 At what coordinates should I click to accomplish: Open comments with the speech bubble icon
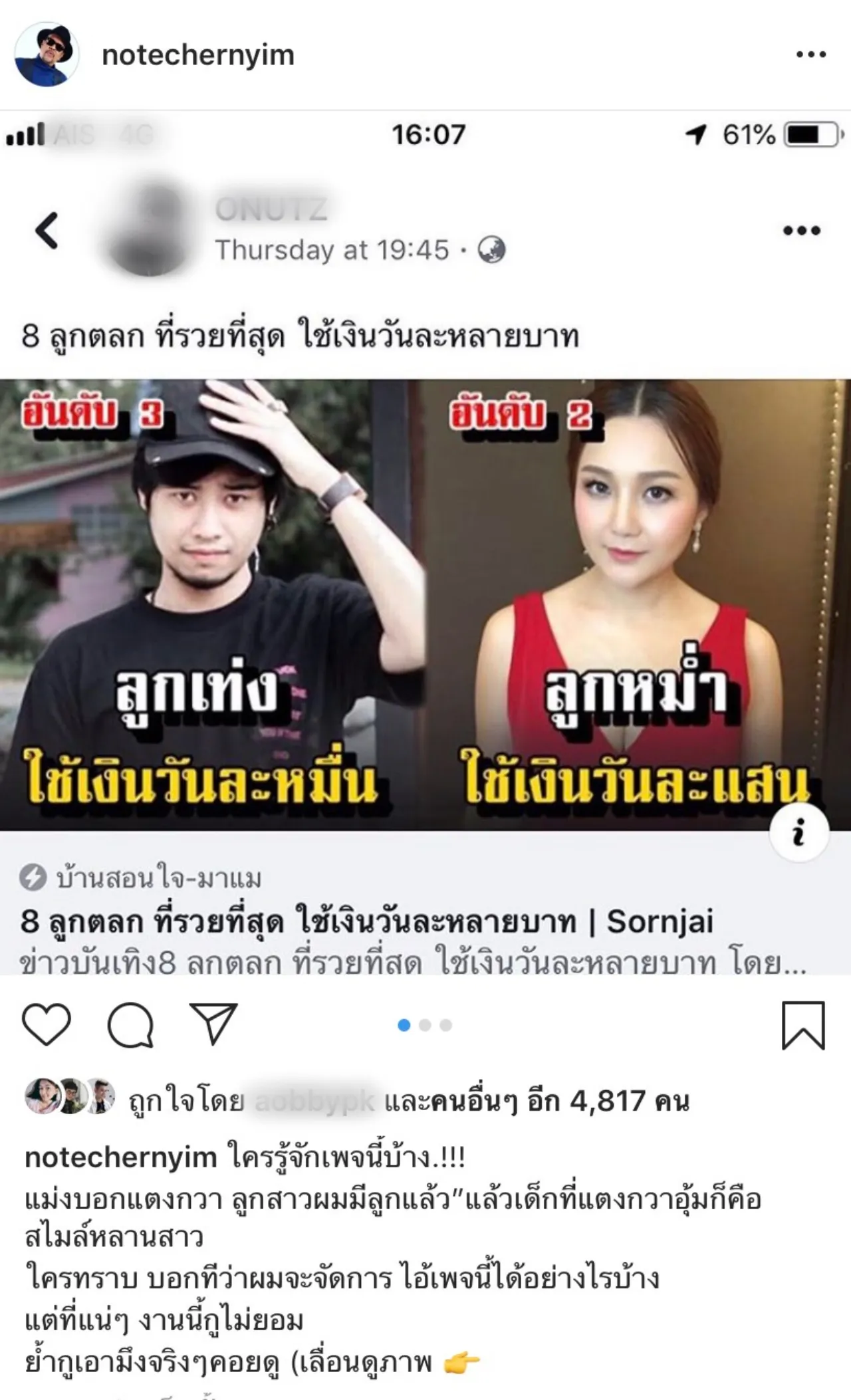tap(130, 1024)
